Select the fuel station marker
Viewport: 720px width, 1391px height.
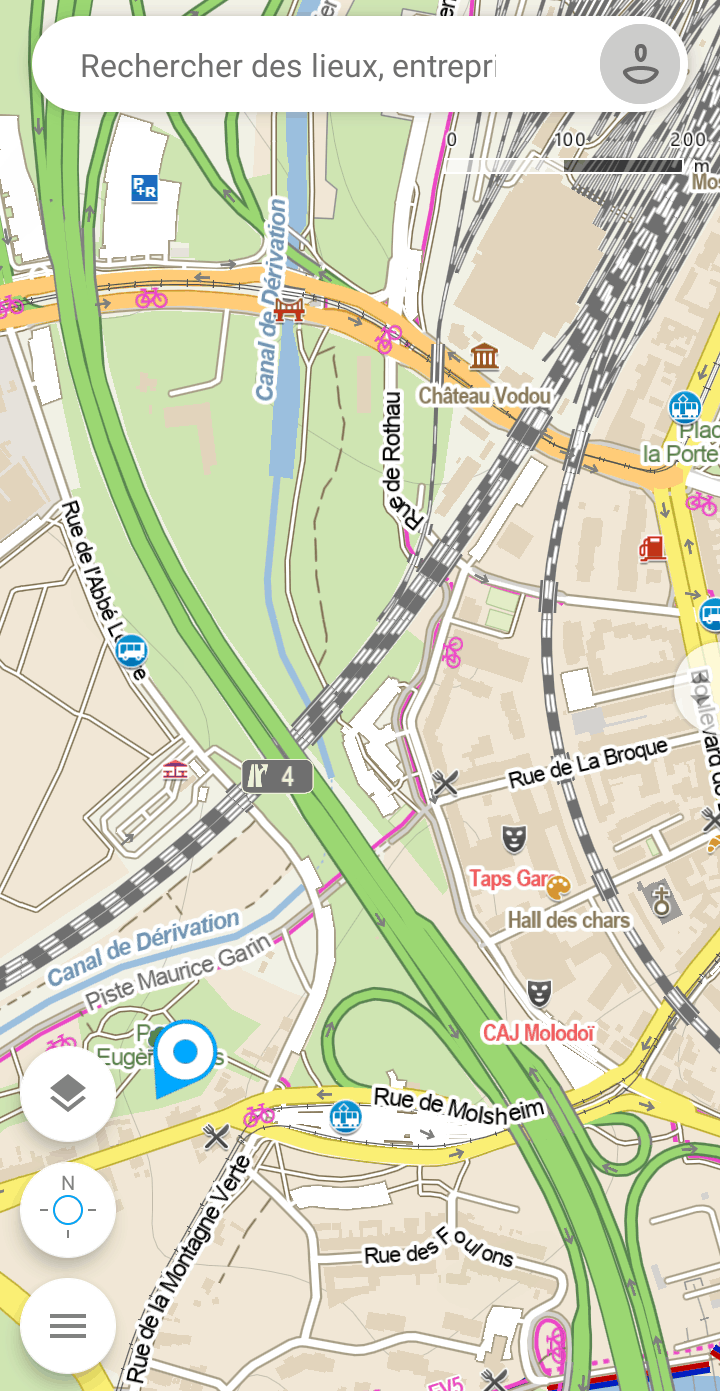[653, 547]
